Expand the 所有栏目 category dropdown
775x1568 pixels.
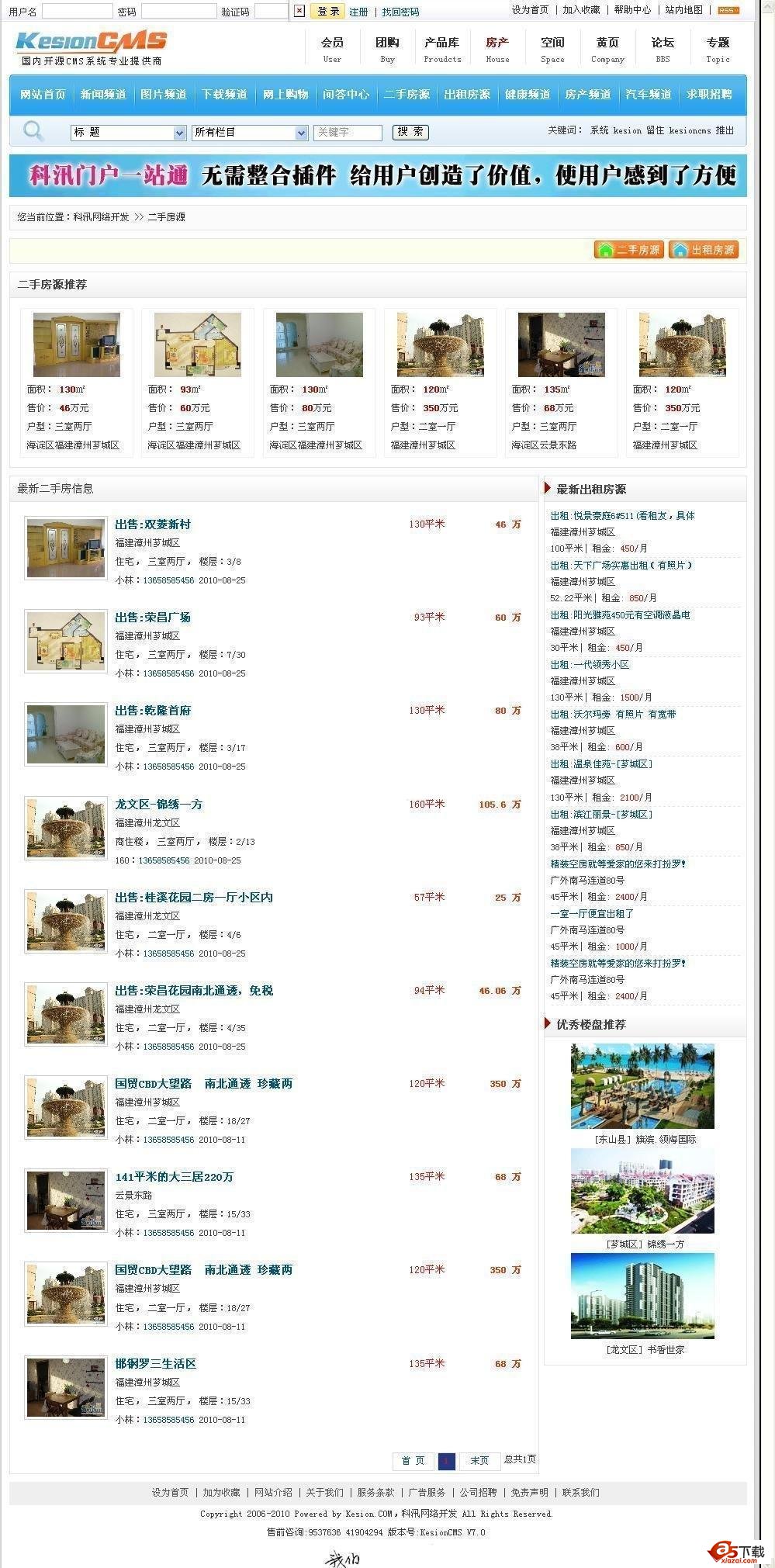pyautogui.click(x=250, y=133)
